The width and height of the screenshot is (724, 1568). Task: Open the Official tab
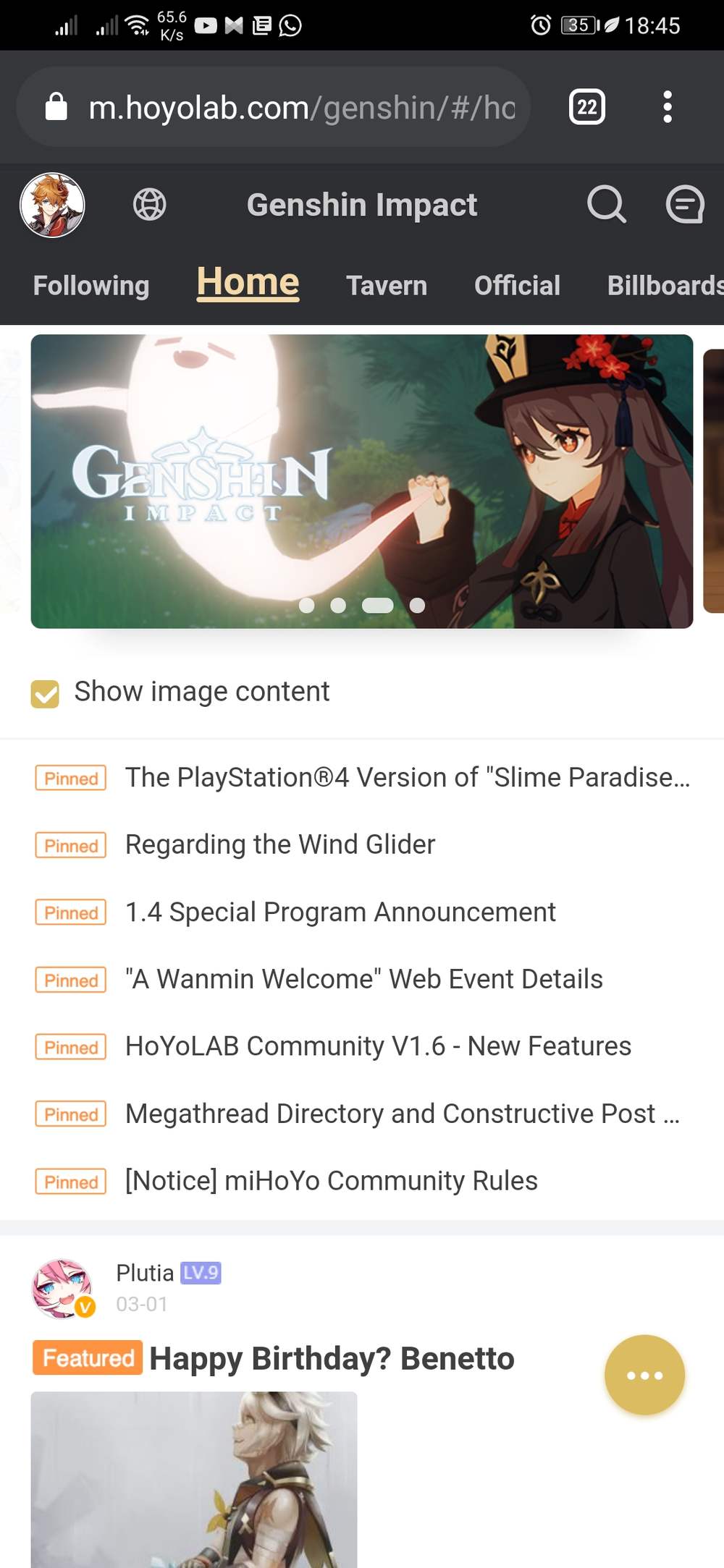pos(517,285)
